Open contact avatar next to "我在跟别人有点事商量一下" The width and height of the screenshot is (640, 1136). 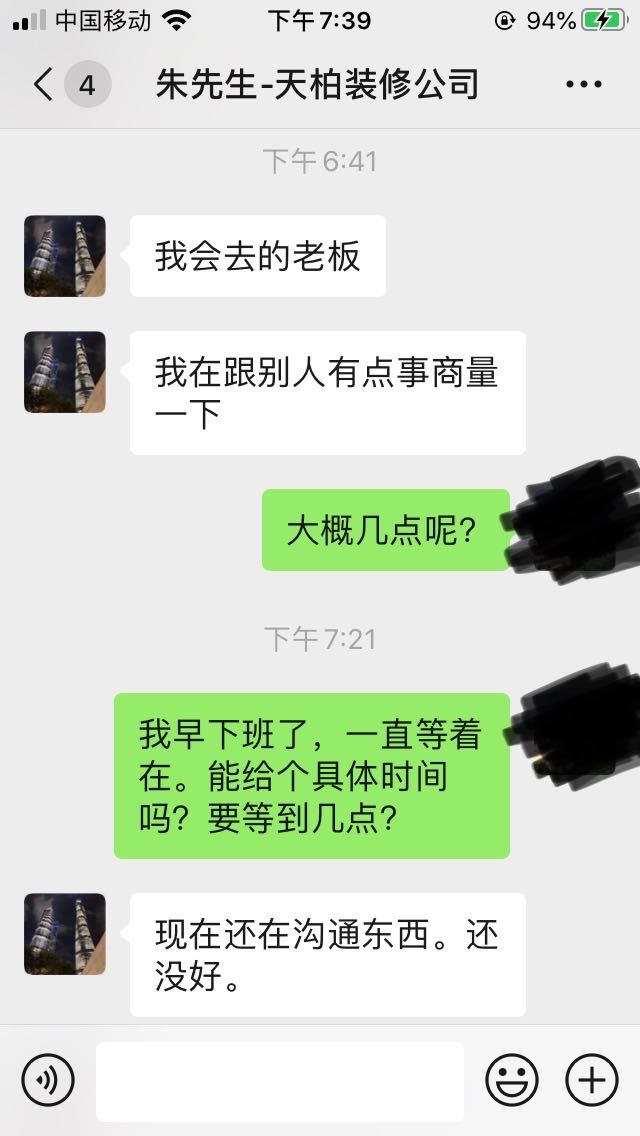tap(65, 372)
